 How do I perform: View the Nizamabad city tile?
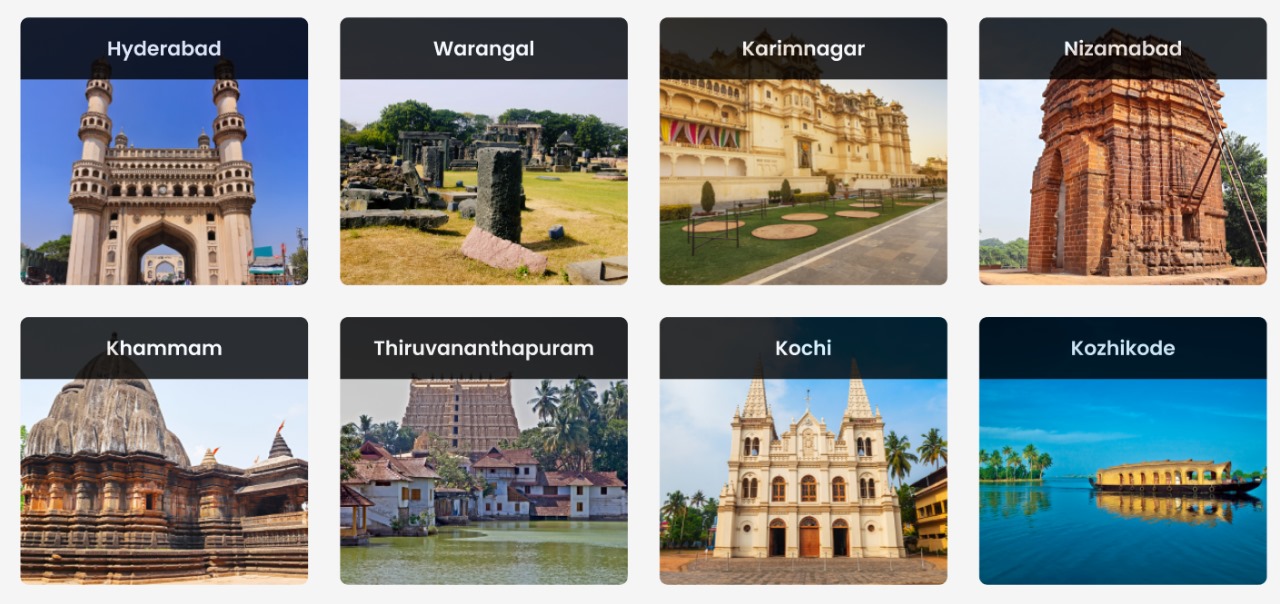1122,151
